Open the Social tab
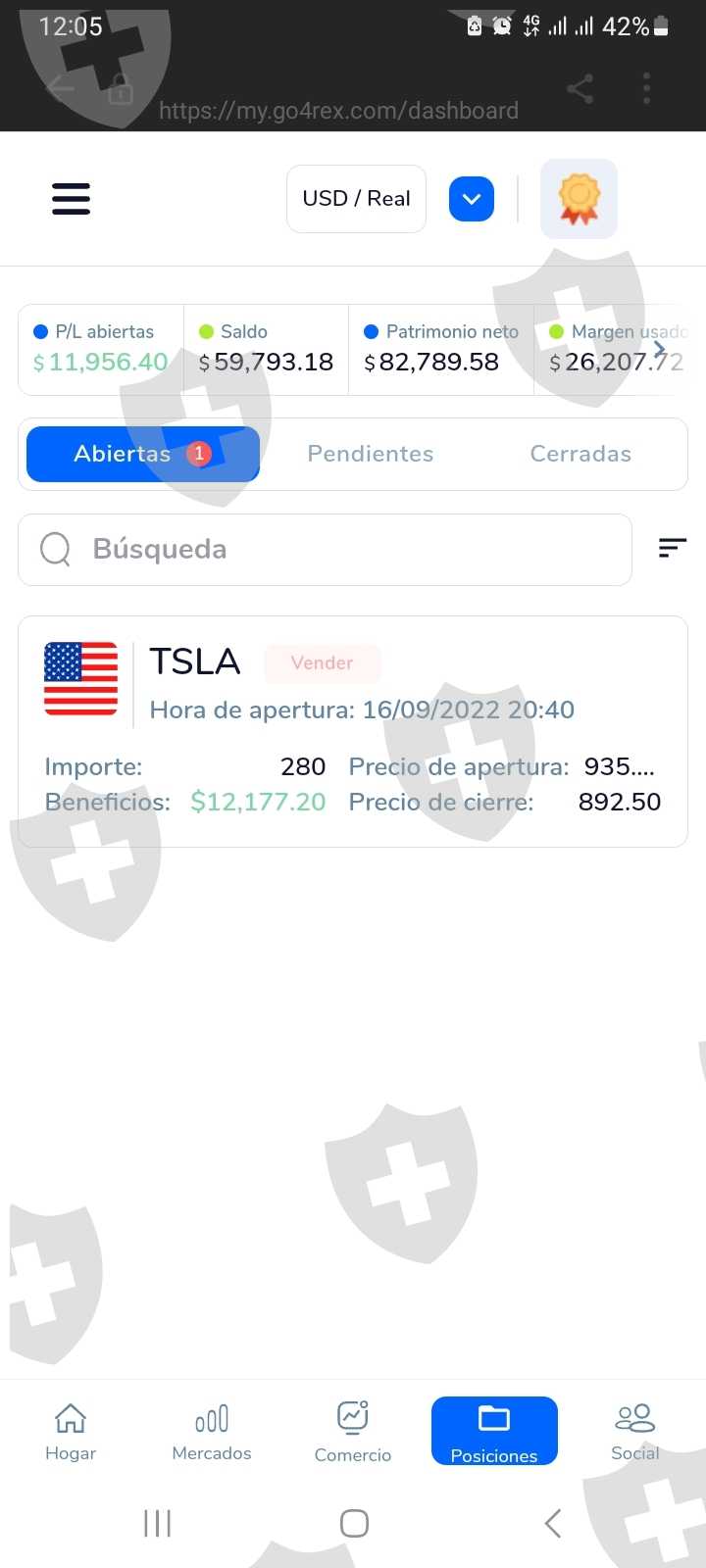This screenshot has height=1568, width=706. [634, 1432]
